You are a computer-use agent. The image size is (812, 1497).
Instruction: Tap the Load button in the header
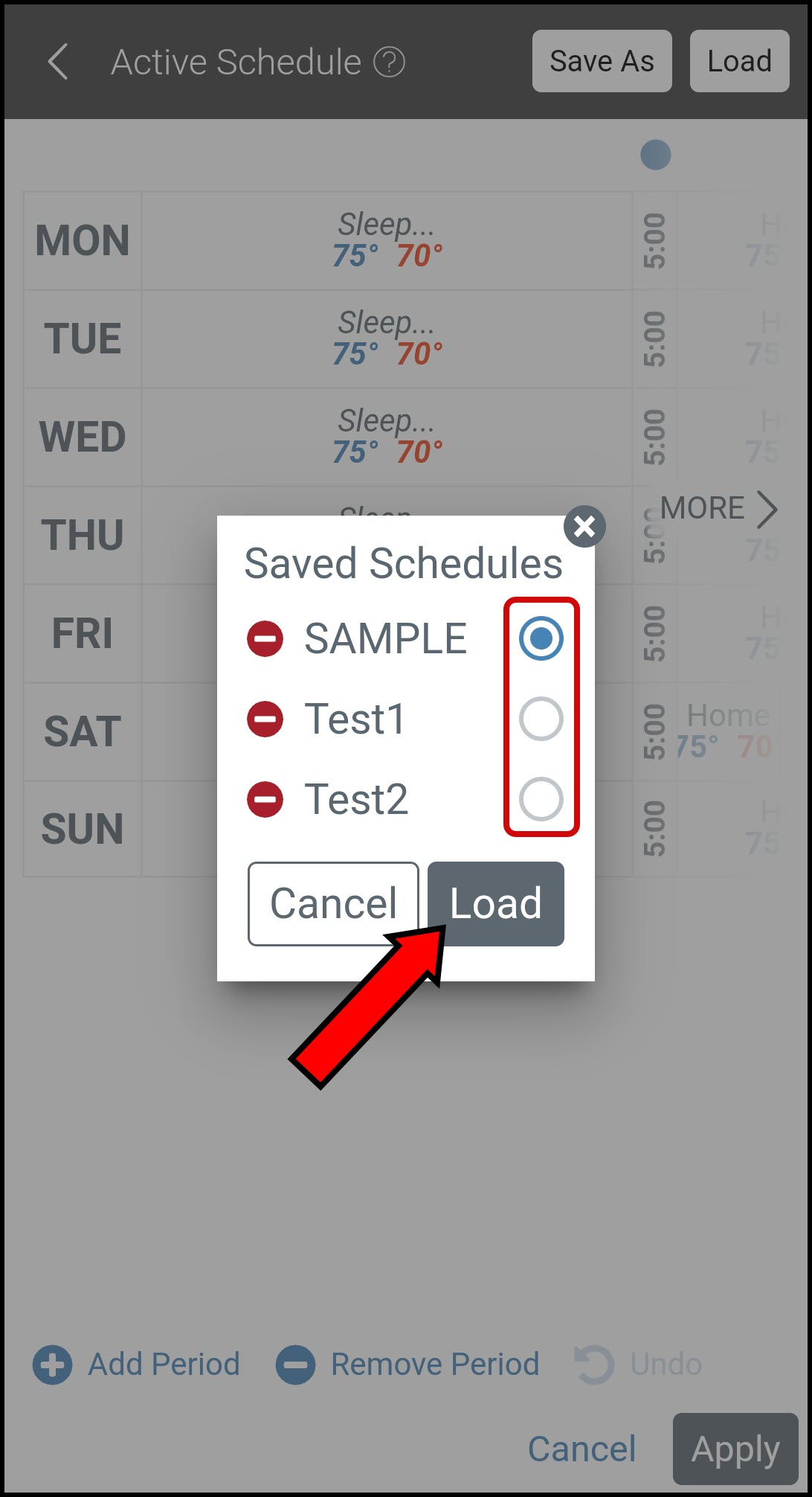coord(739,61)
